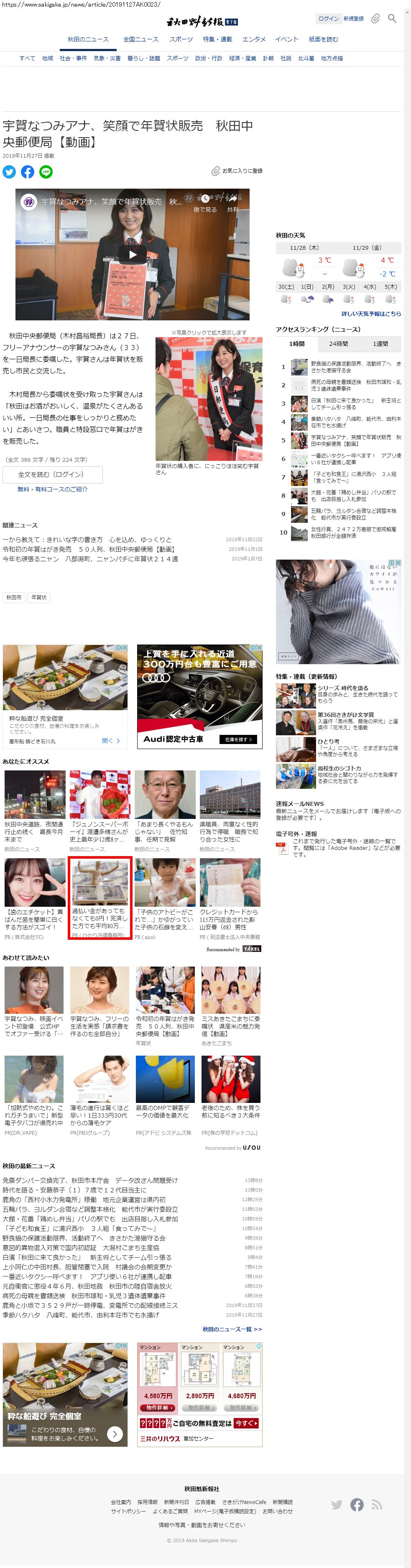This screenshot has height=1568, width=411.
Task: Open 詳しい天気予報はこちら link
Action: tap(371, 314)
